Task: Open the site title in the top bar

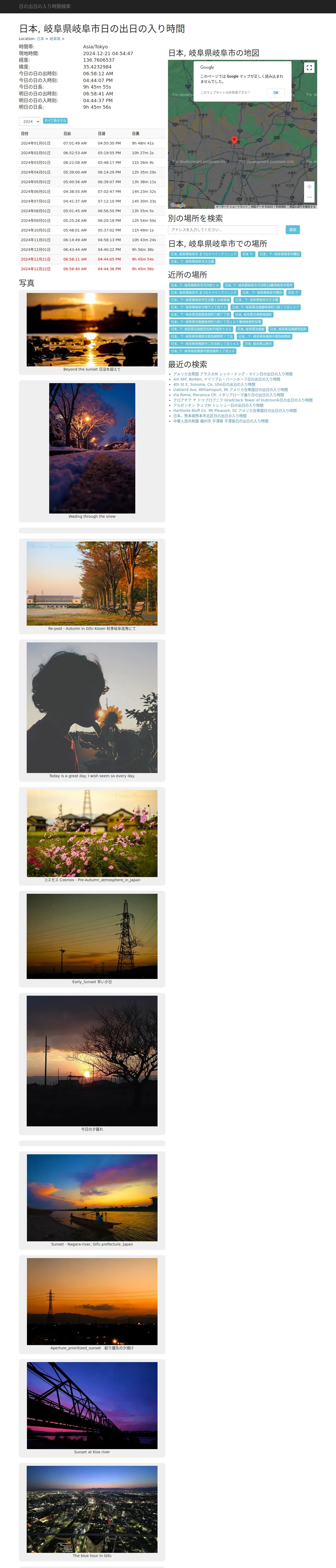Action: (44, 6)
